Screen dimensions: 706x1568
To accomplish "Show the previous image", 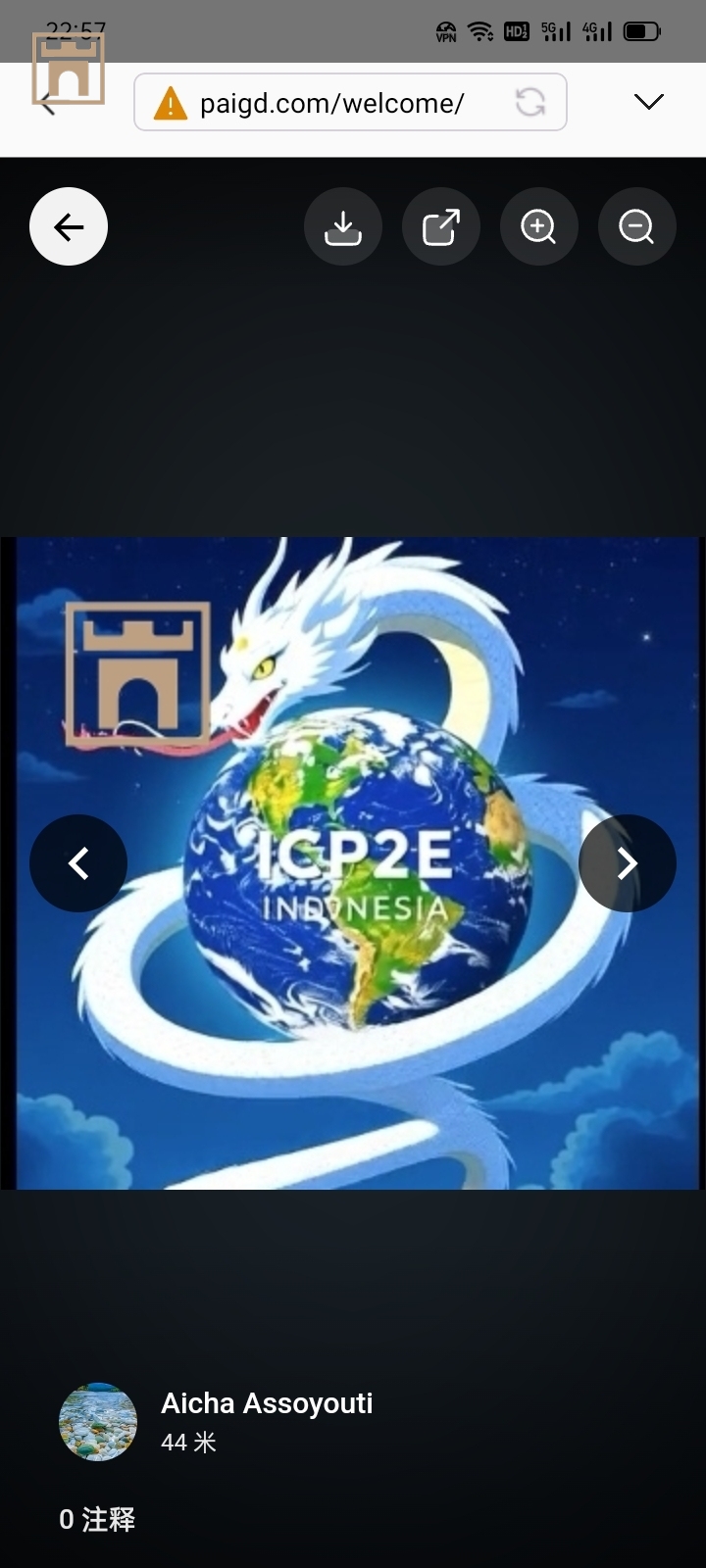I will pos(78,863).
